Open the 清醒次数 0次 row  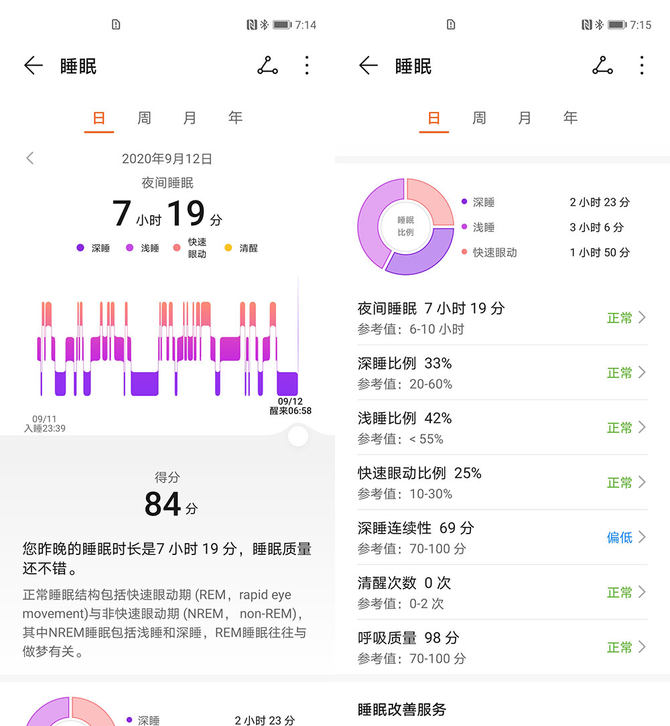point(501,592)
